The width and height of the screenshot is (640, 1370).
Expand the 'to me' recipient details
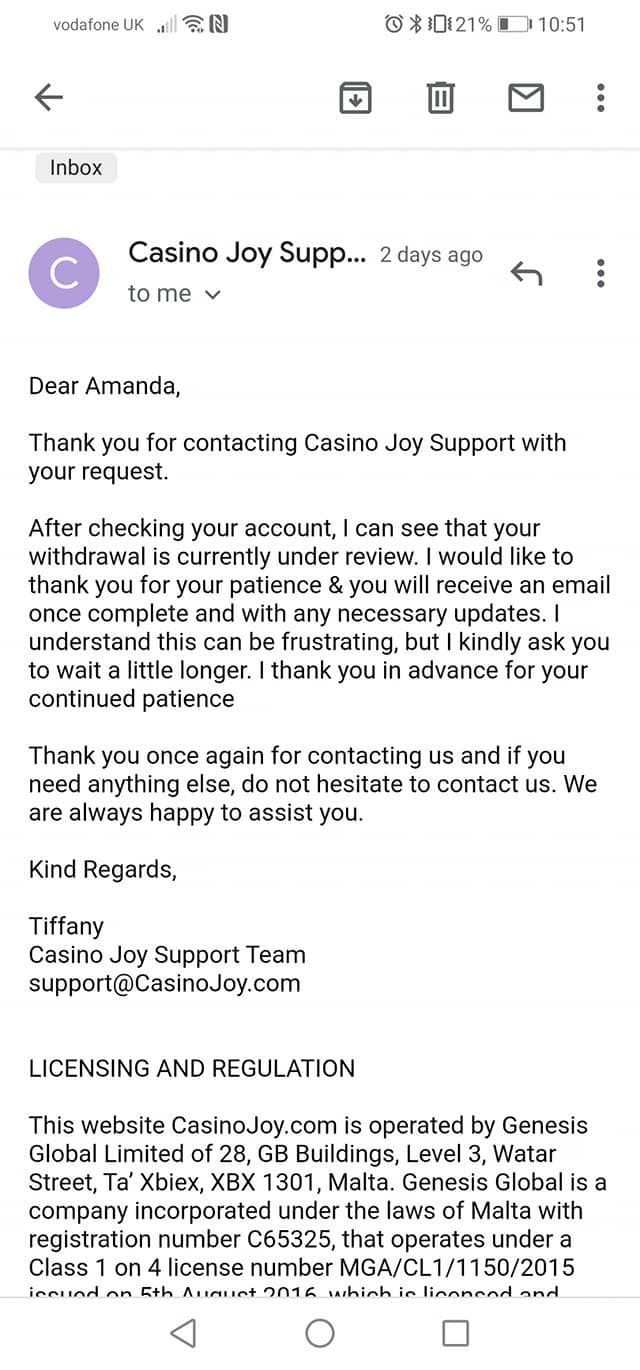pyautogui.click(x=173, y=294)
